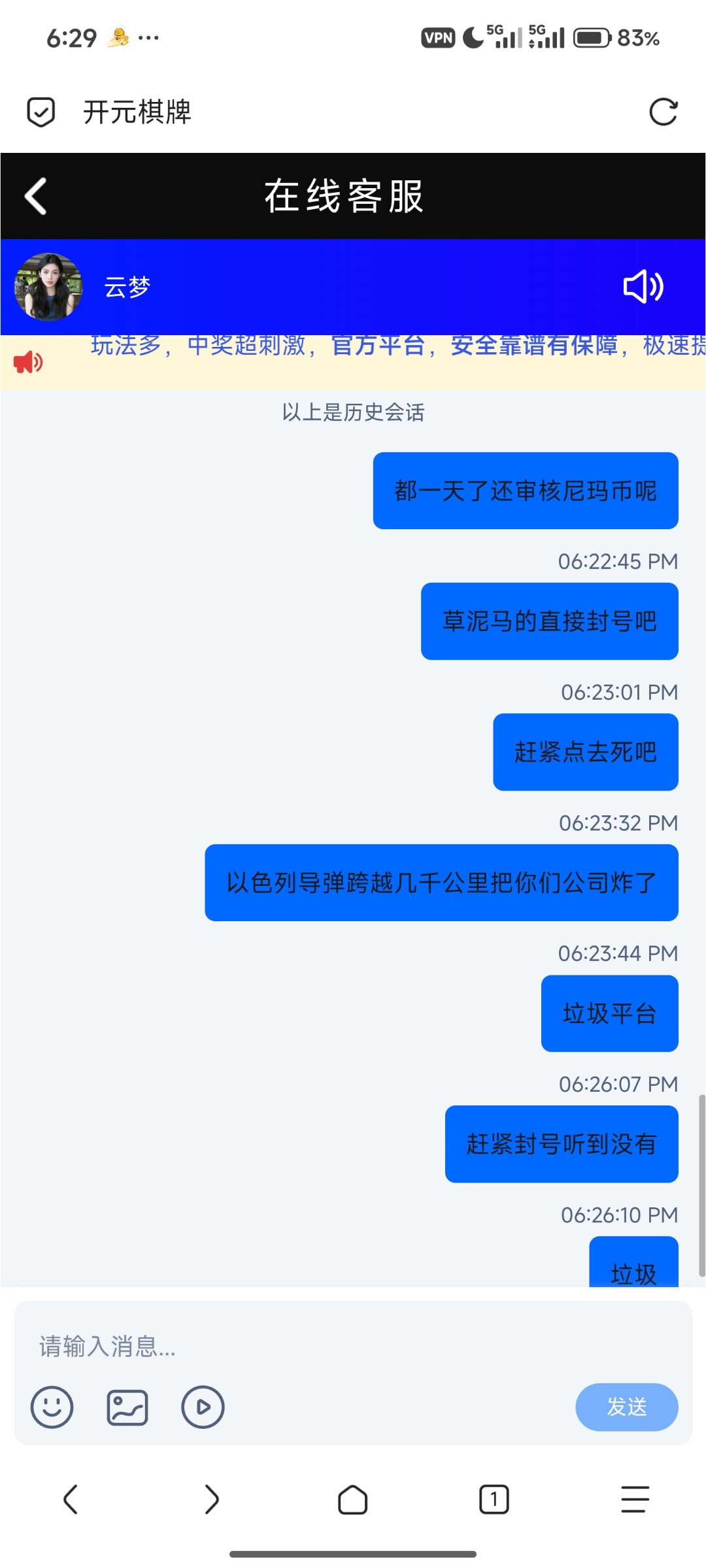This screenshot has height=1568, width=706.
Task: Expand the tab switcher showing 1
Action: point(494,1499)
